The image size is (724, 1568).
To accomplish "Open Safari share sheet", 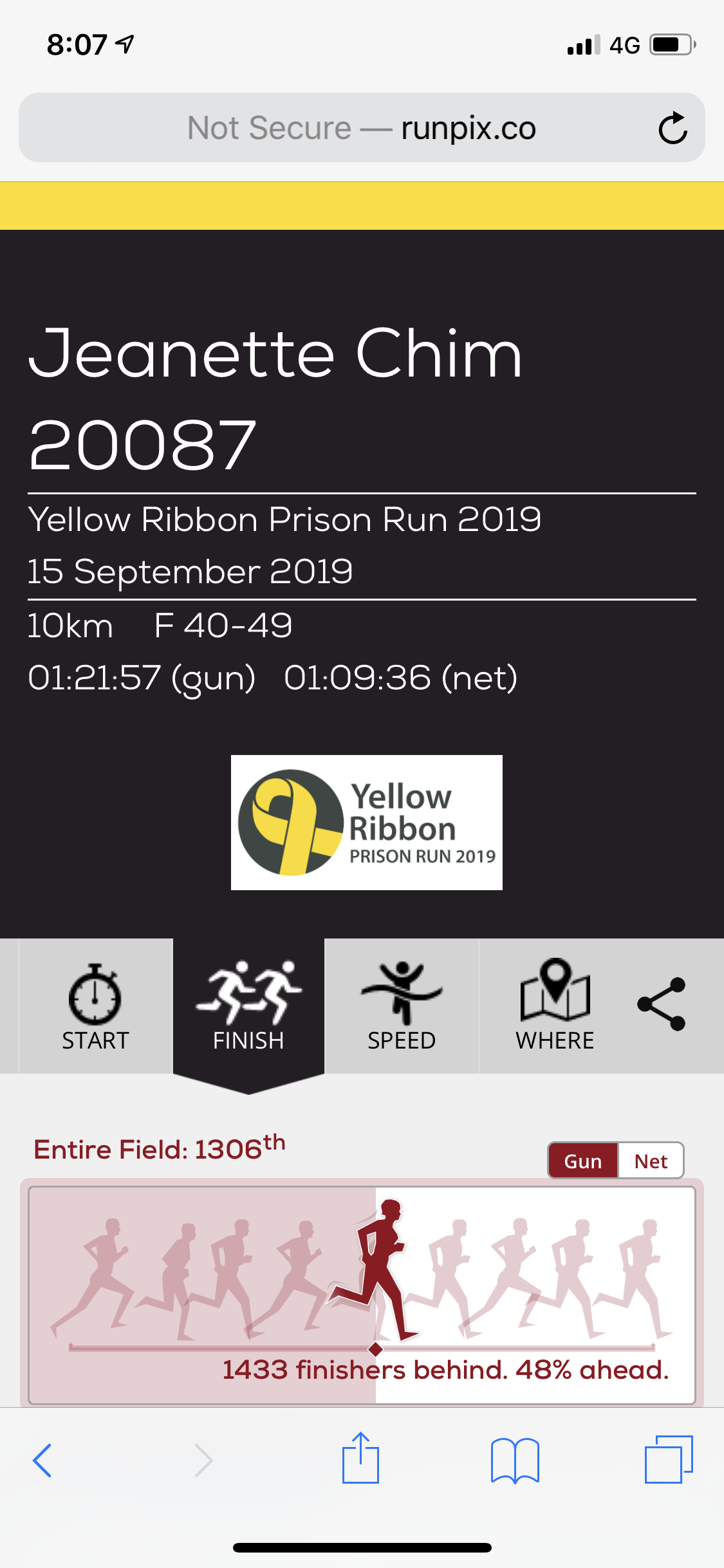I will 360,1457.
